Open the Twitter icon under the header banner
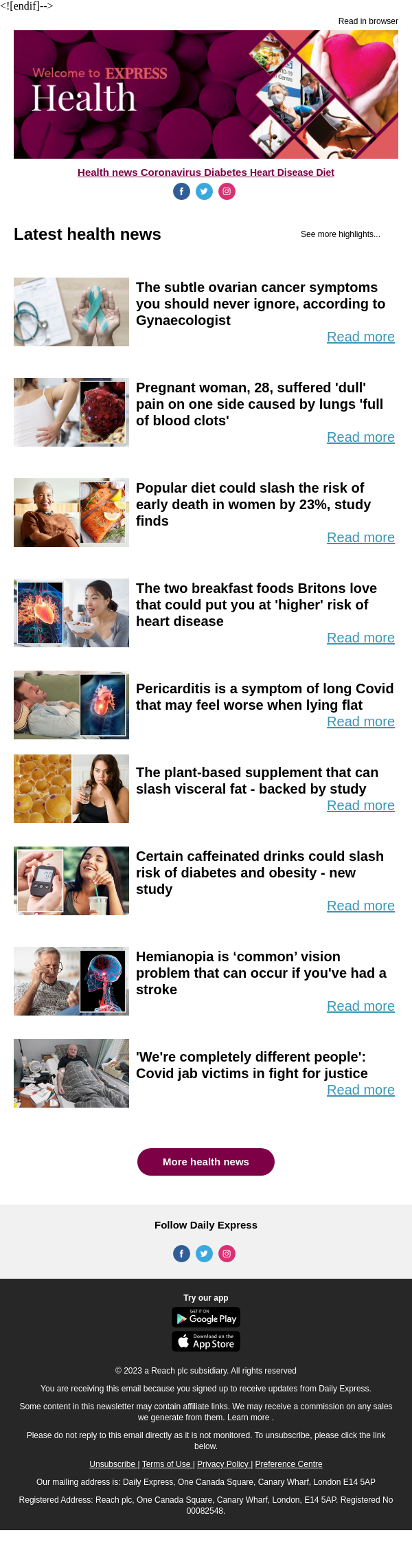The width and height of the screenshot is (412, 1568). point(204,192)
